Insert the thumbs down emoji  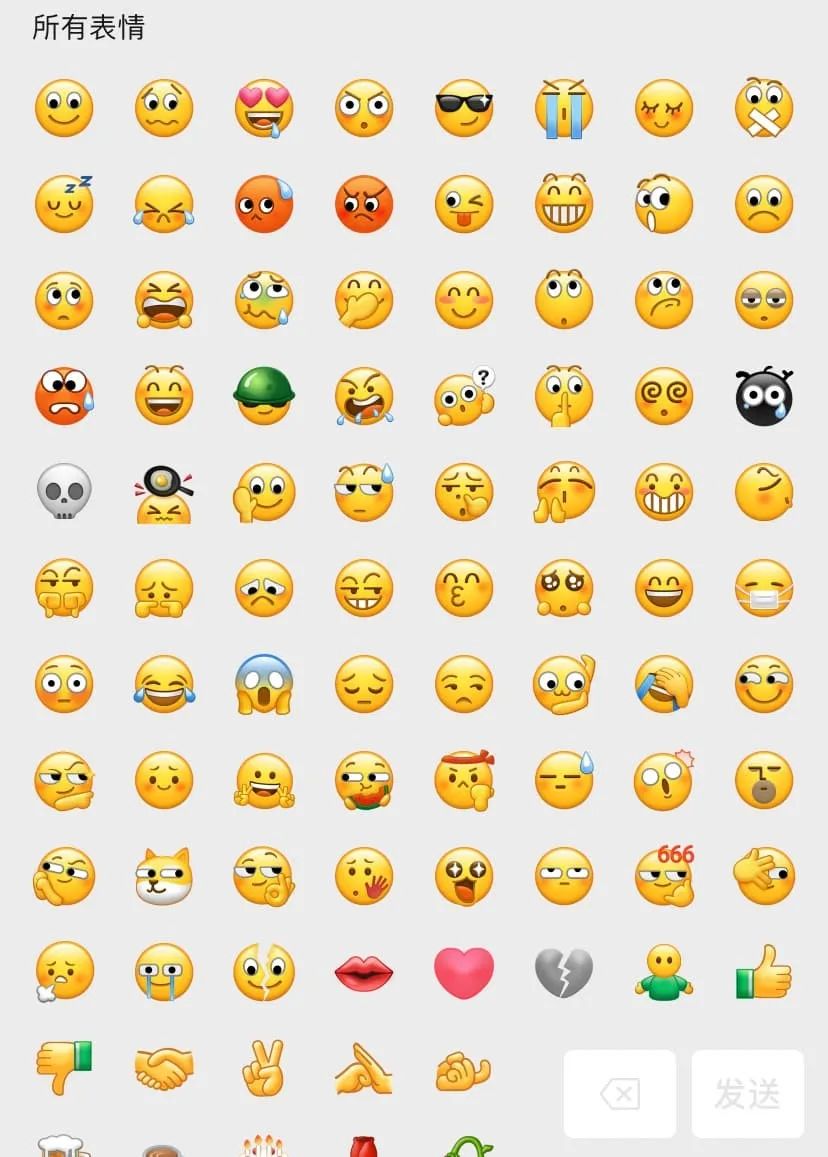(64, 1068)
